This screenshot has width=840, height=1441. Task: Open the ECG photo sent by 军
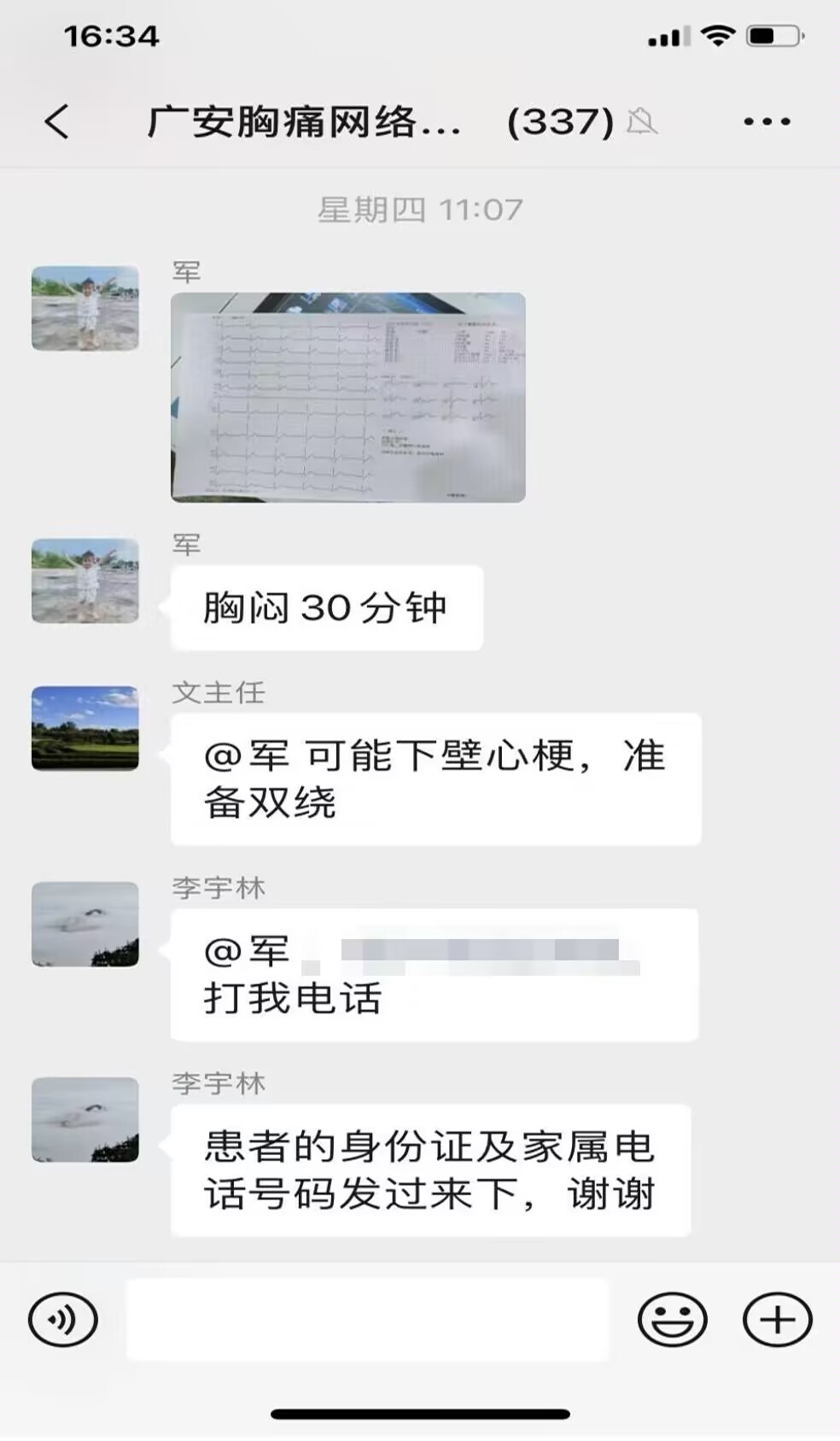click(347, 397)
